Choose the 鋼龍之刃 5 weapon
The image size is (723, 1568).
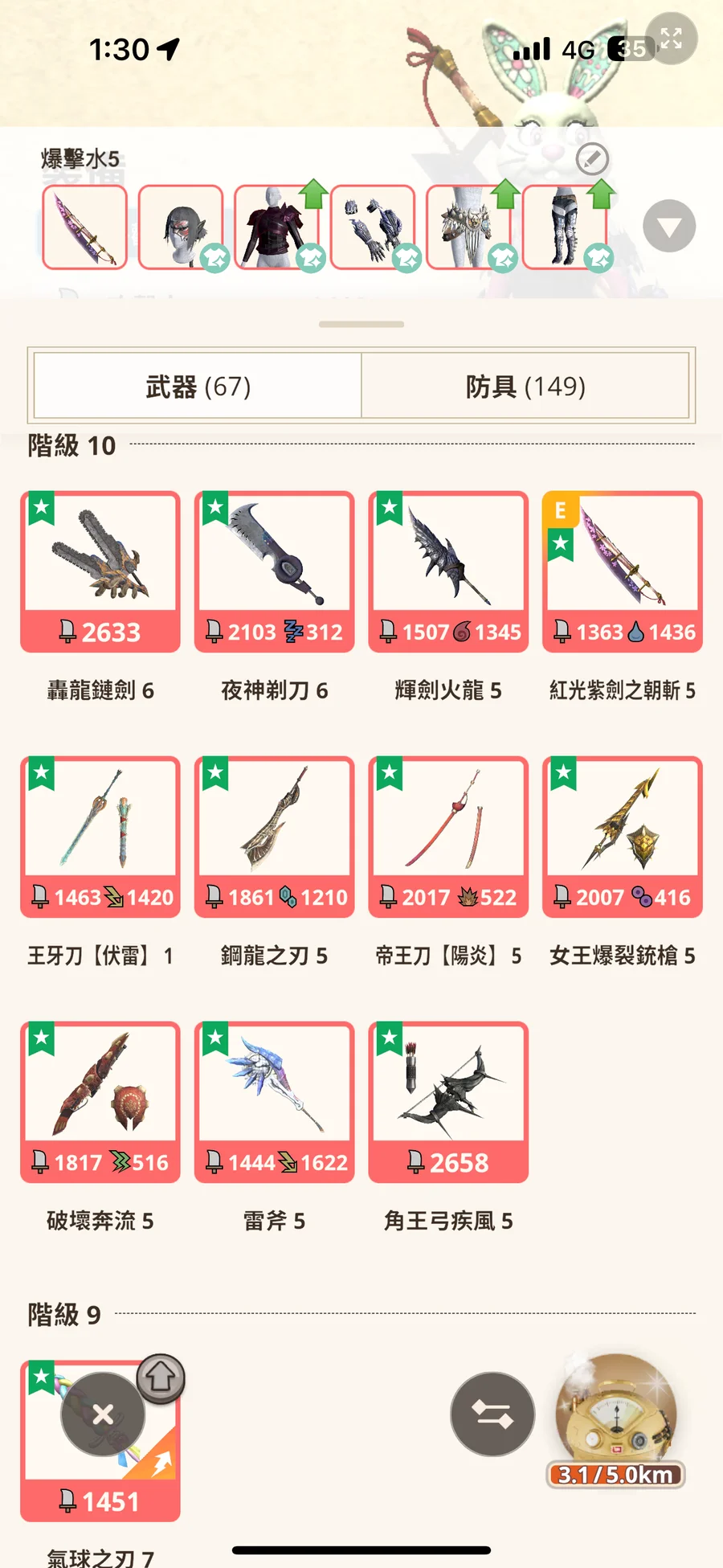274,837
